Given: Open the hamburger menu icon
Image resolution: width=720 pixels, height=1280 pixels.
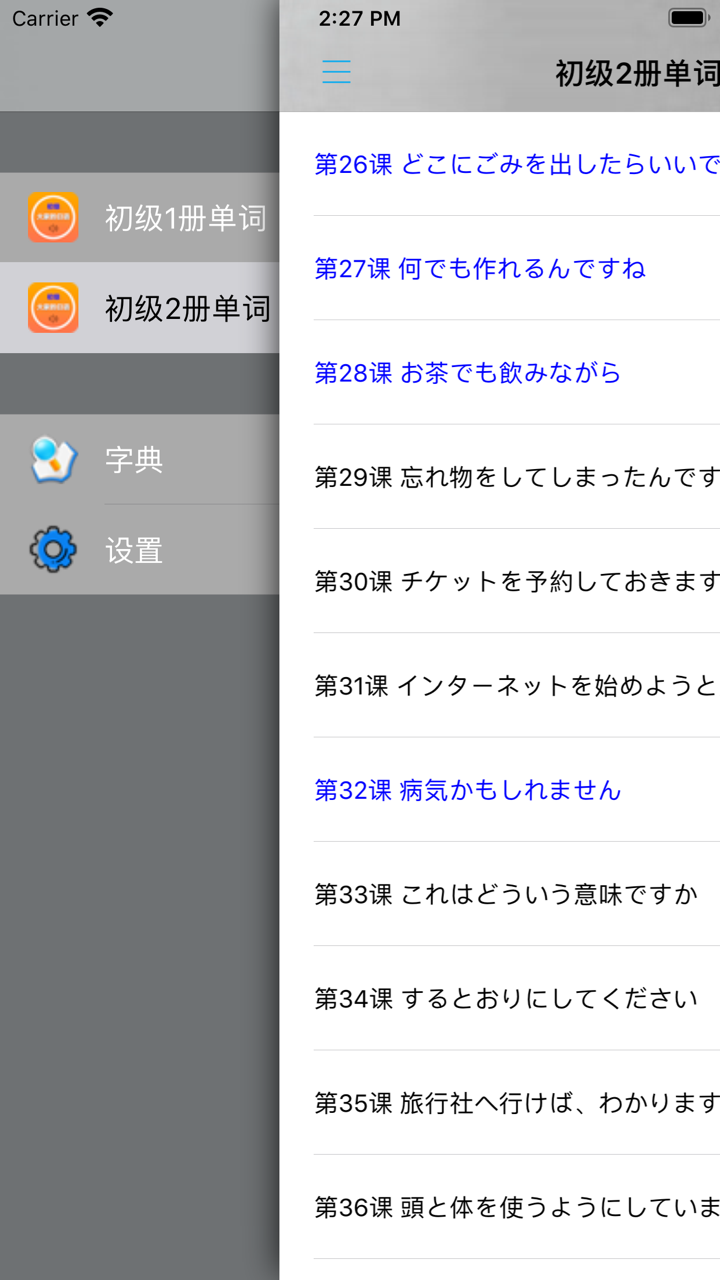Looking at the screenshot, I should [336, 72].
